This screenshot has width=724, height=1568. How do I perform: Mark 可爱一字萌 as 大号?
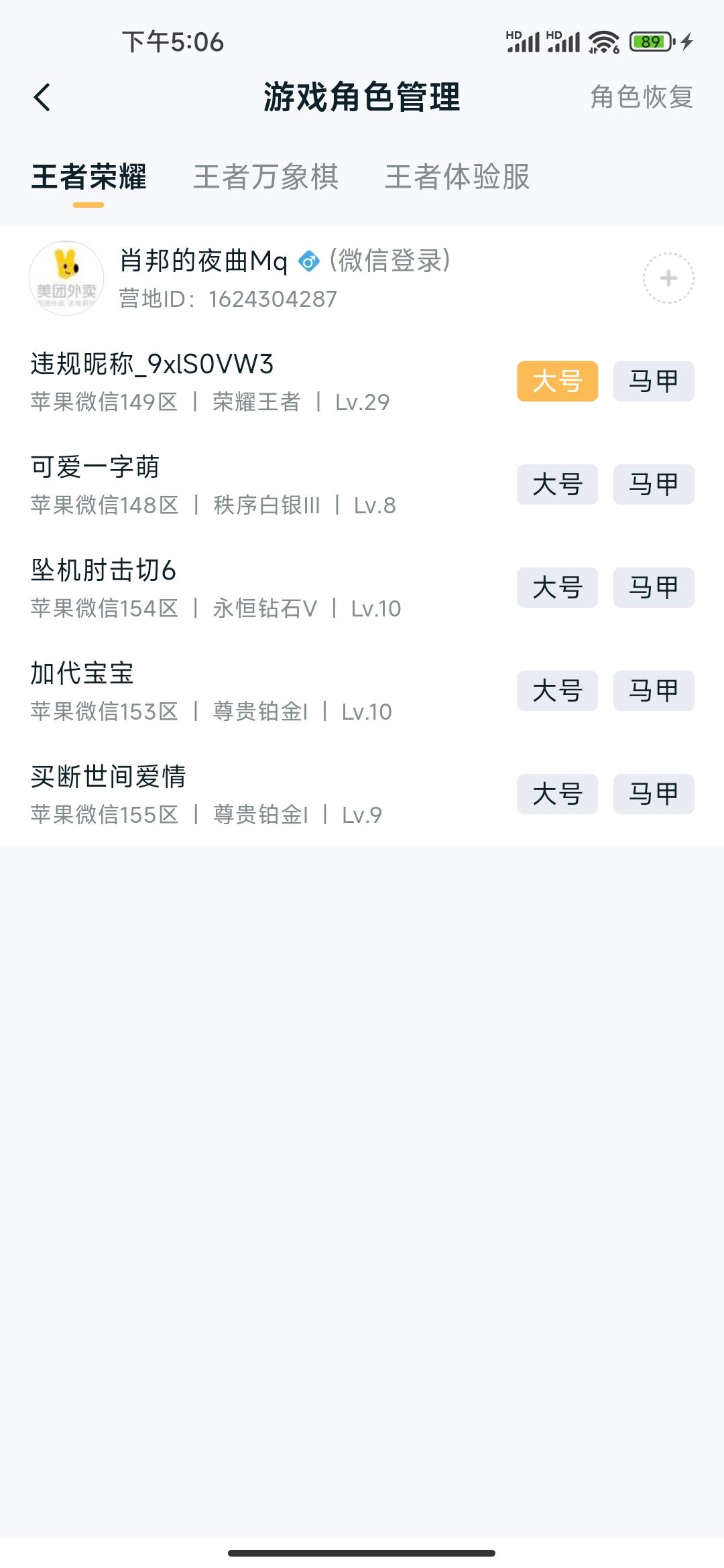557,485
